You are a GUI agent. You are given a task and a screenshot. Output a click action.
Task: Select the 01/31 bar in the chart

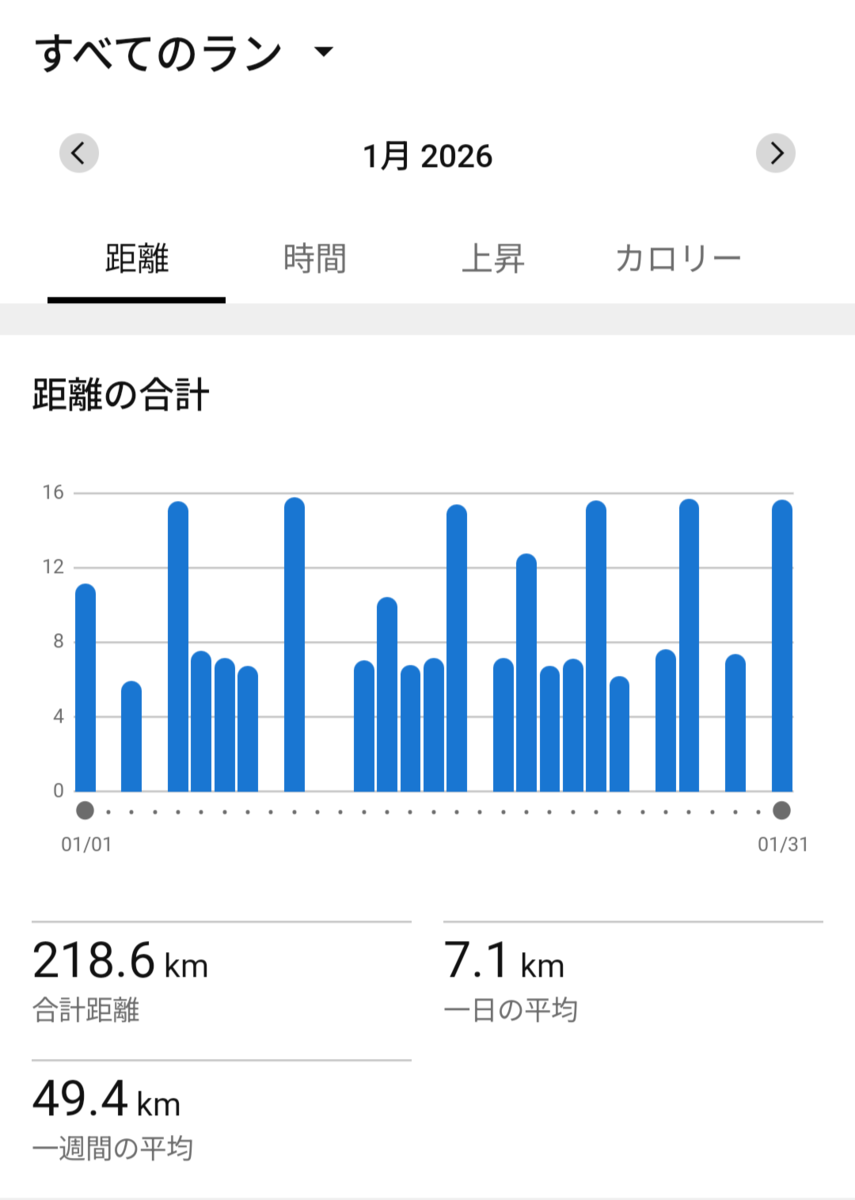click(x=782, y=646)
